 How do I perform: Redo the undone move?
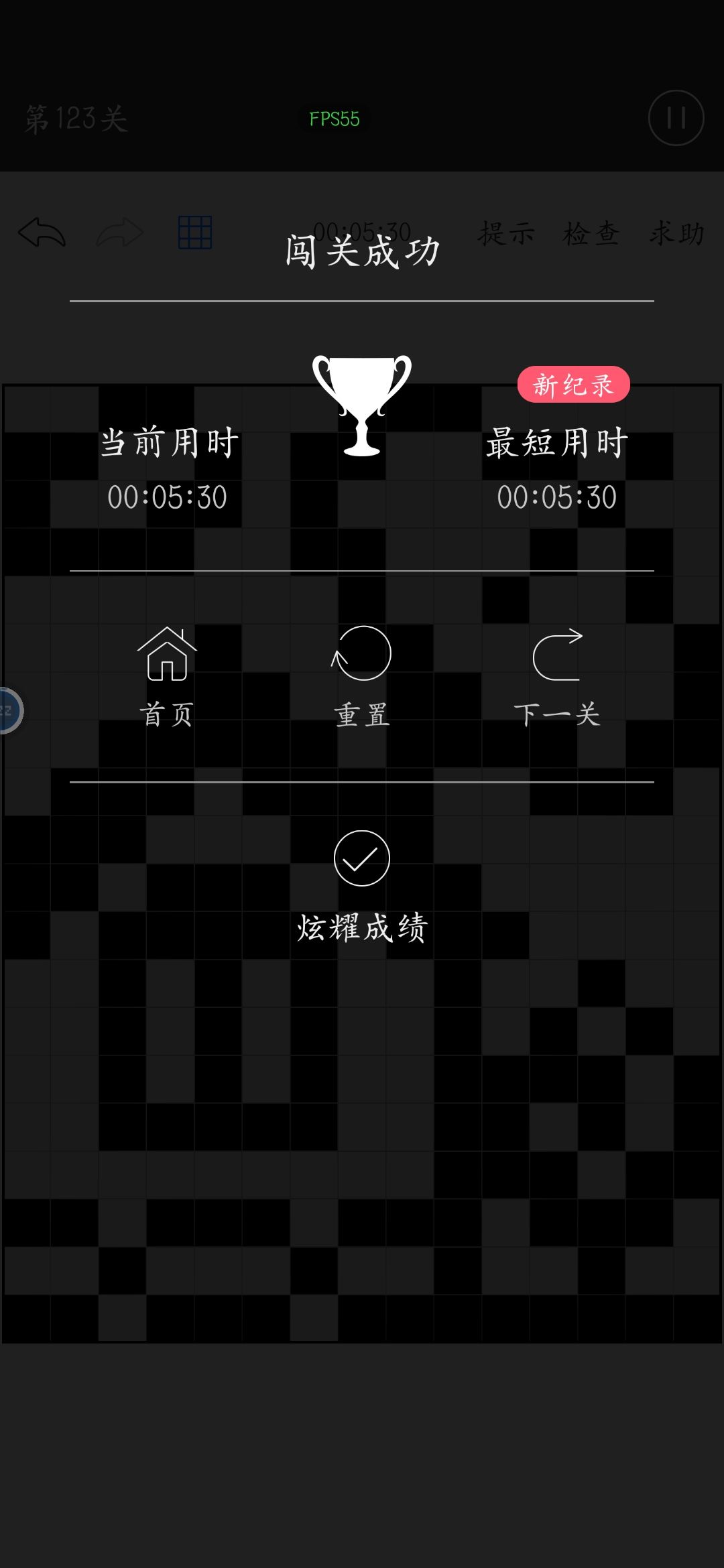coord(119,231)
